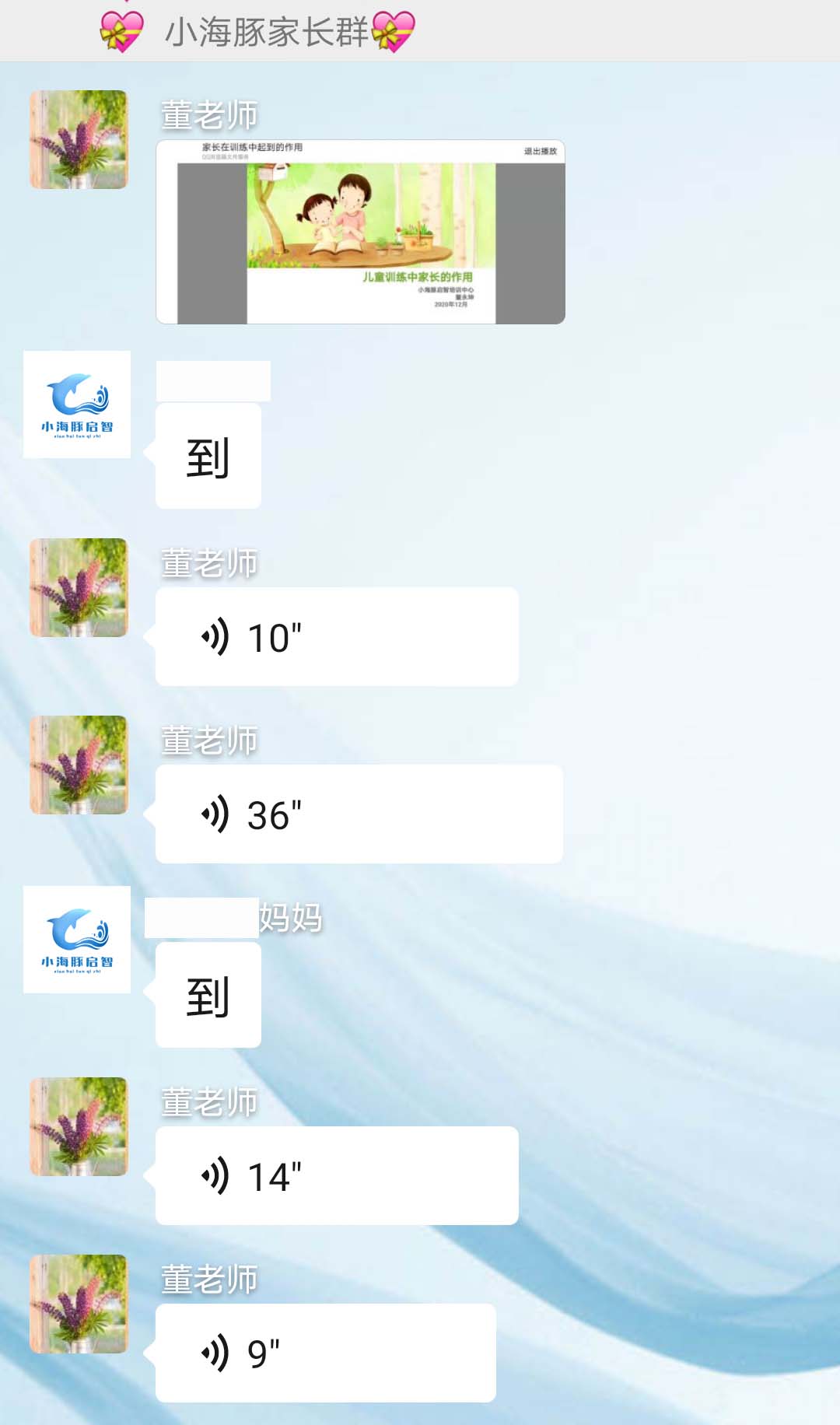Play the 10-second voice message
Viewport: 840px width, 1425px height.
click(336, 637)
